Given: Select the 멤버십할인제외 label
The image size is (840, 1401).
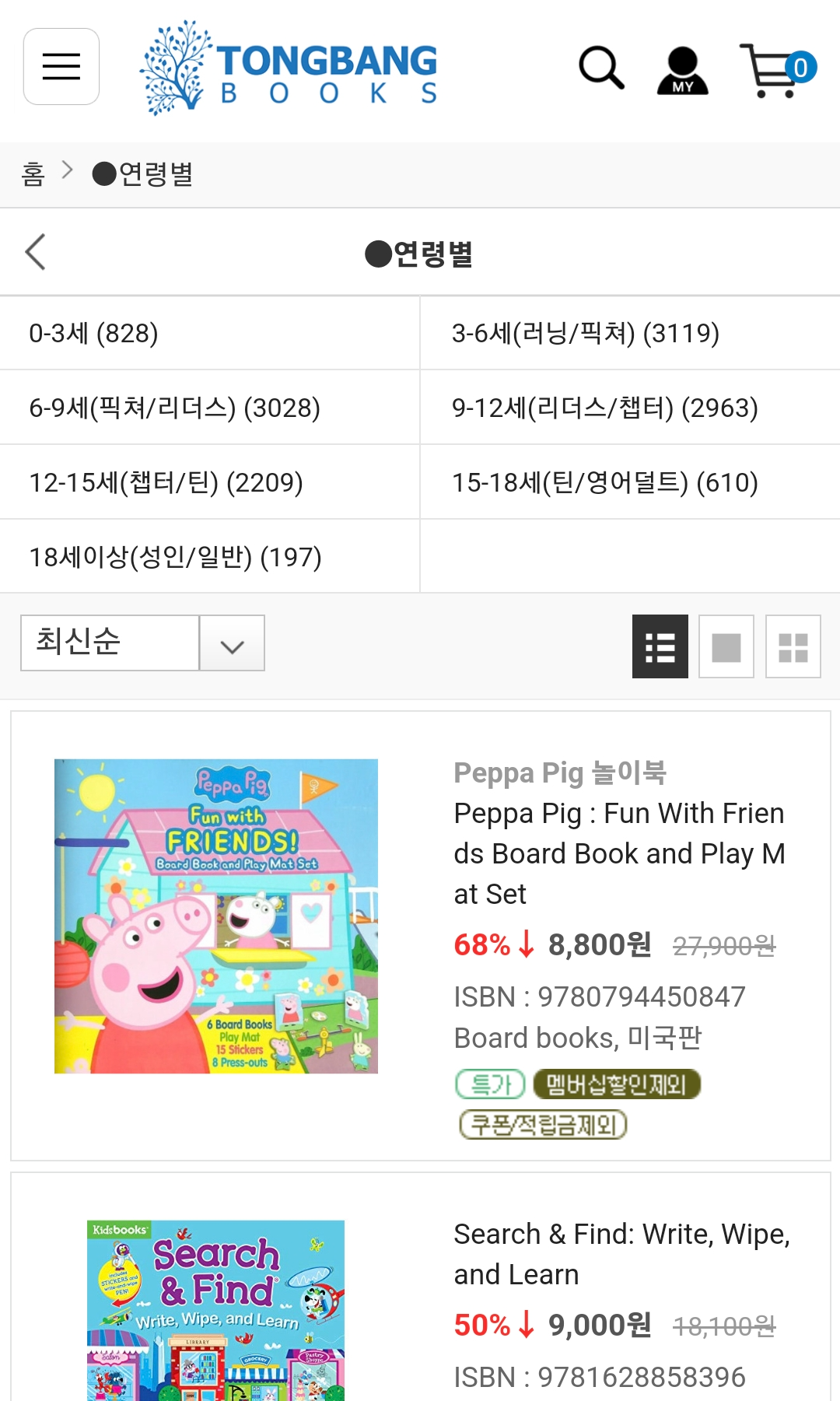Looking at the screenshot, I should tap(615, 1084).
